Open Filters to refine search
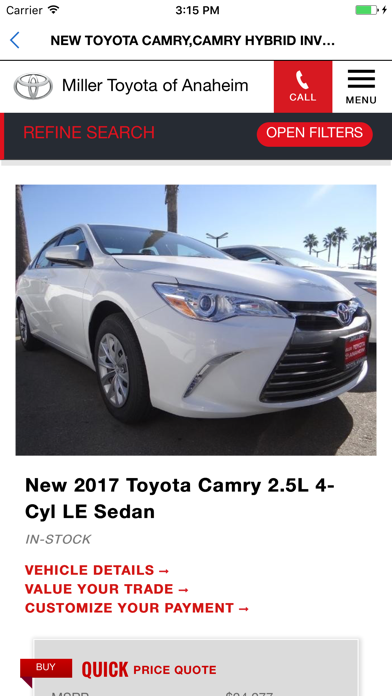392x696 pixels. 314,134
